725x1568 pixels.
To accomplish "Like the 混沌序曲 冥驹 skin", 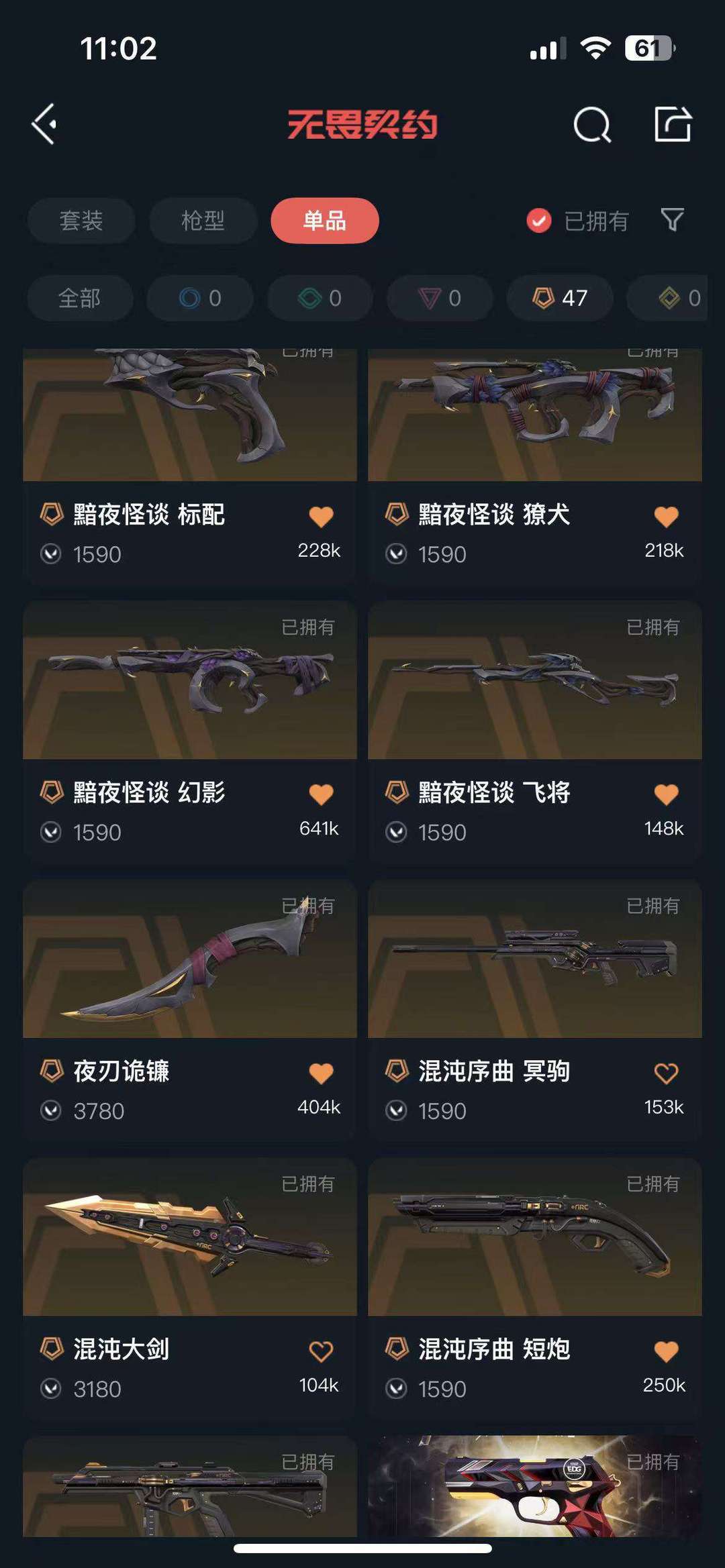I will click(666, 1073).
